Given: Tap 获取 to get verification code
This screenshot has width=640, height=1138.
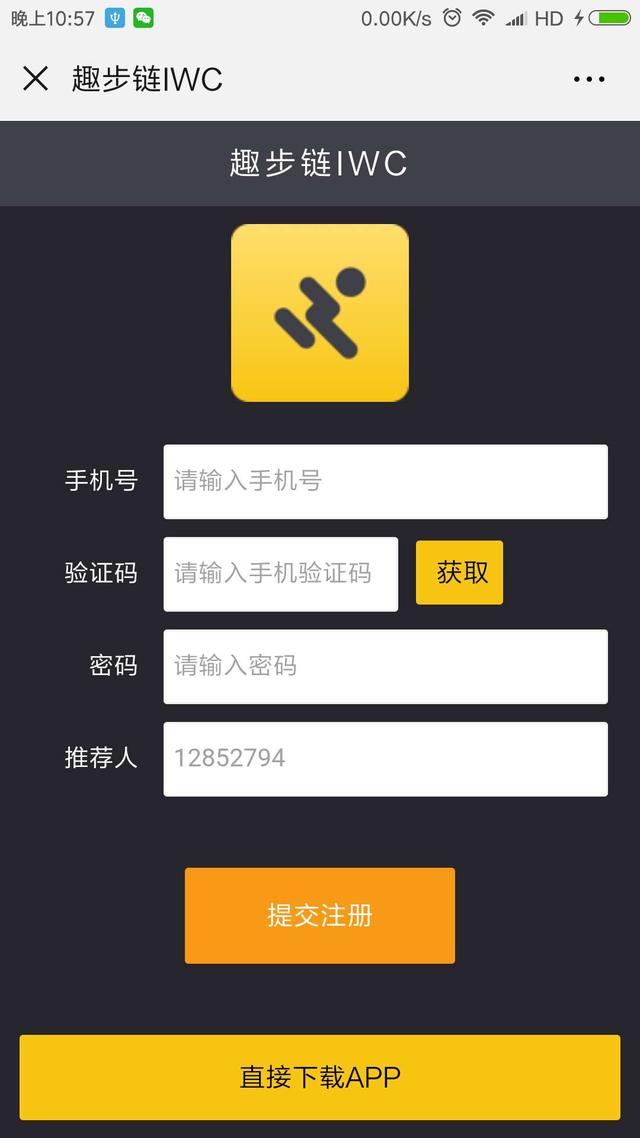Looking at the screenshot, I should [x=459, y=573].
